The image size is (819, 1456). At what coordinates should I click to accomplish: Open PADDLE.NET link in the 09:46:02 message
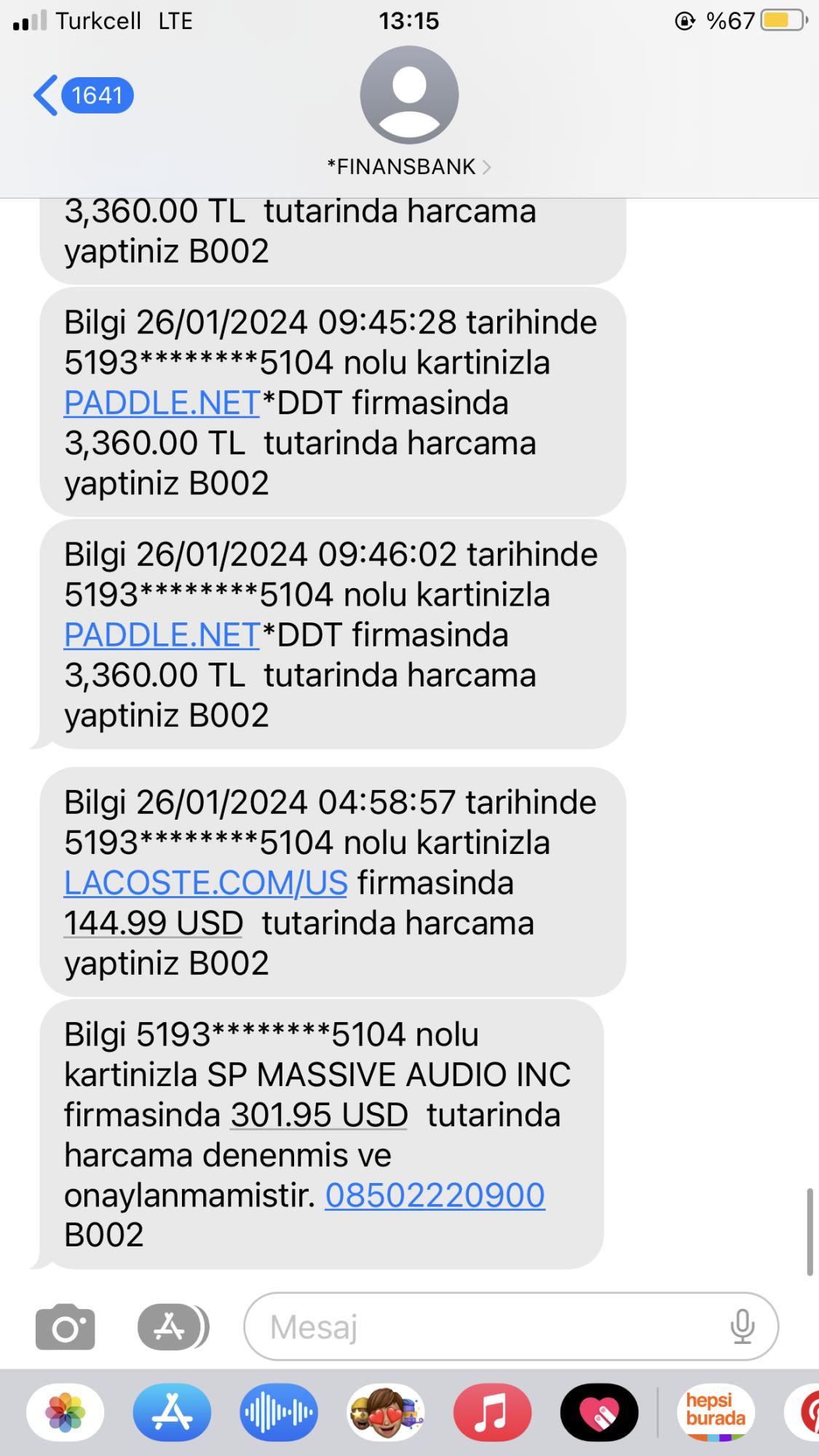[162, 635]
